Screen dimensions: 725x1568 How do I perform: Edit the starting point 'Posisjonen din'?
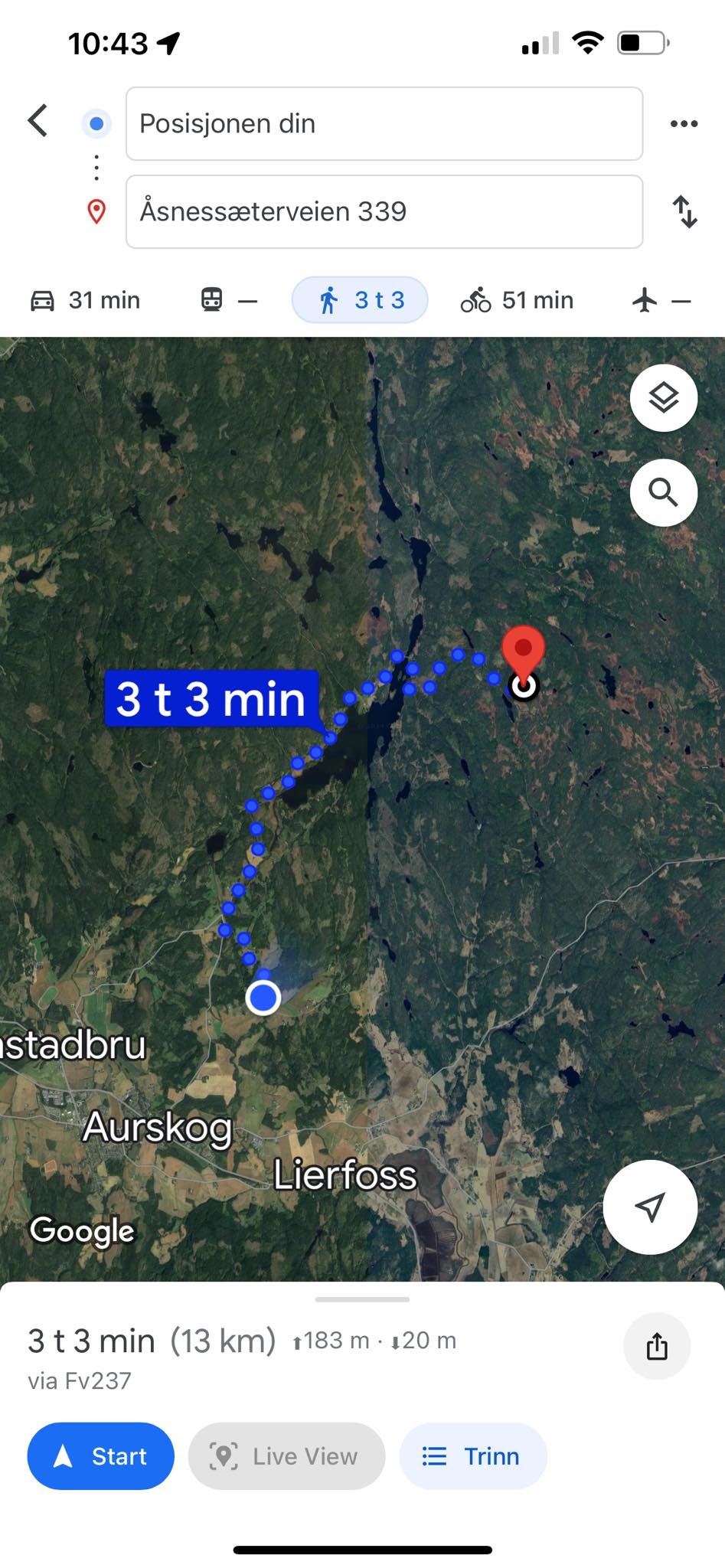coord(384,124)
